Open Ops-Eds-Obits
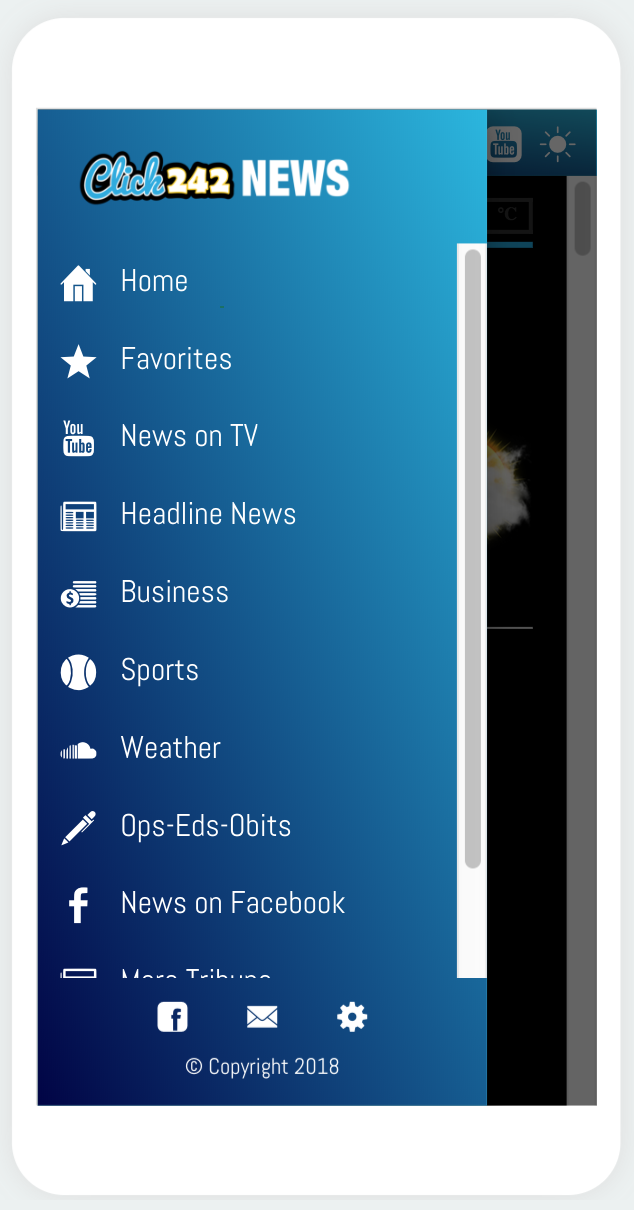Screen dimensions: 634x1210 [x=247, y=828]
